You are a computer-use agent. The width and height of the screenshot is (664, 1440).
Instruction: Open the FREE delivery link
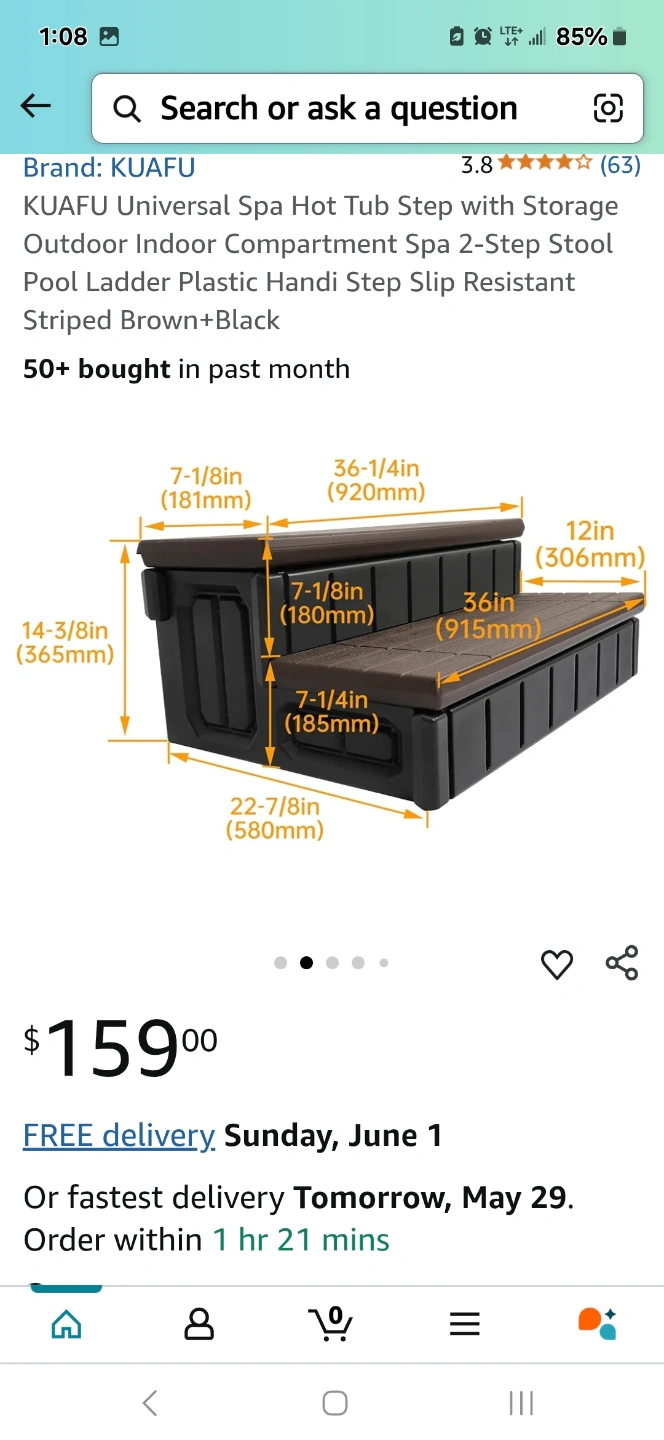[x=119, y=1136]
